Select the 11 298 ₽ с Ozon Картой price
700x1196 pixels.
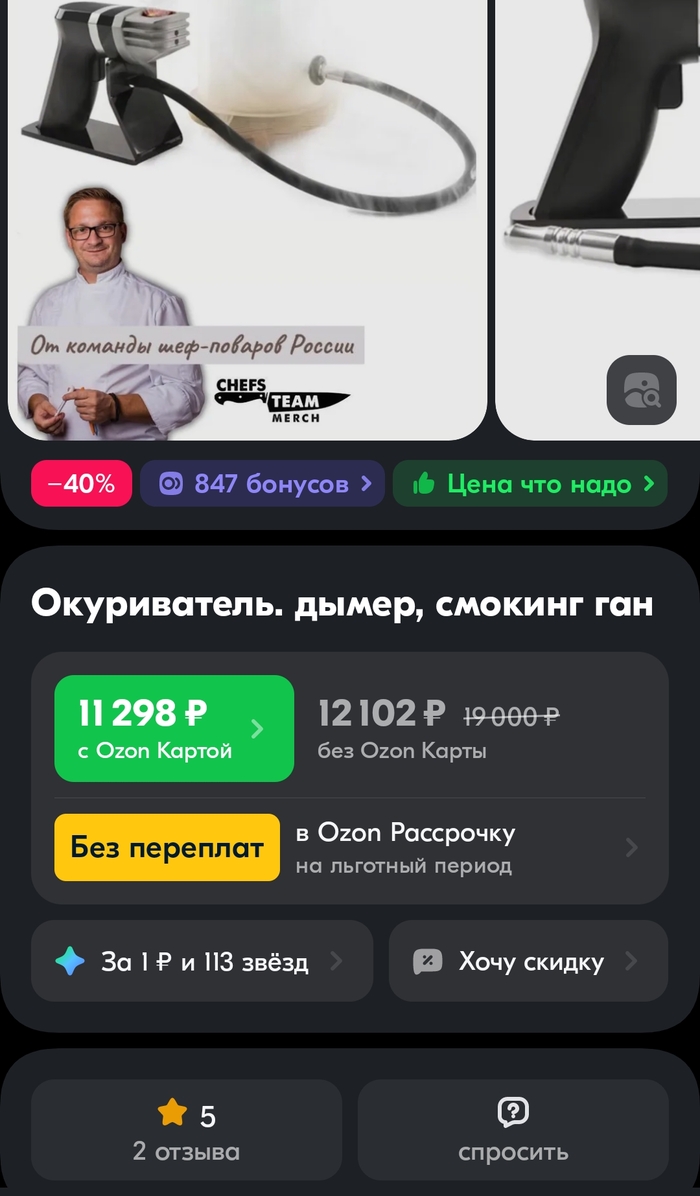[x=174, y=728]
